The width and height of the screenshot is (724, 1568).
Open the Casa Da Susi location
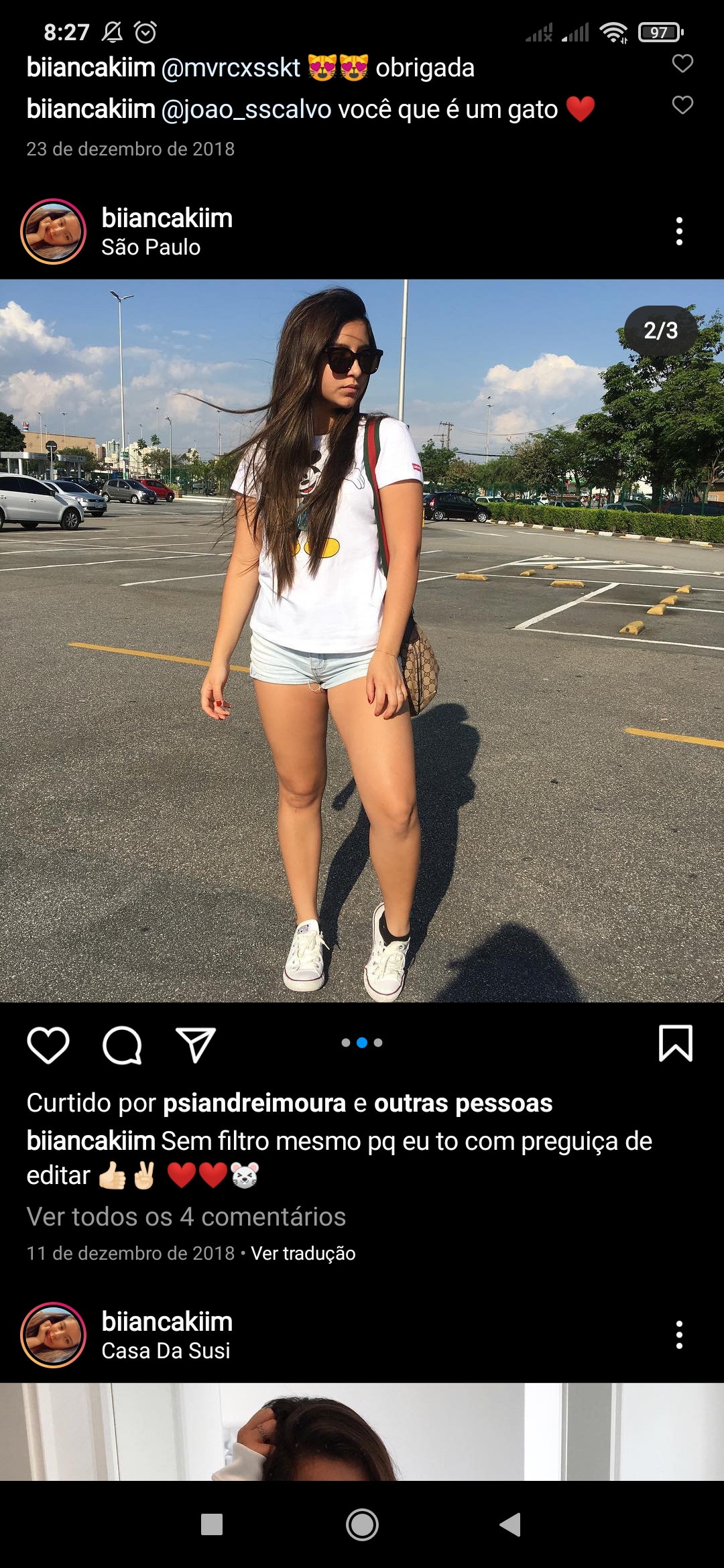pos(166,1350)
